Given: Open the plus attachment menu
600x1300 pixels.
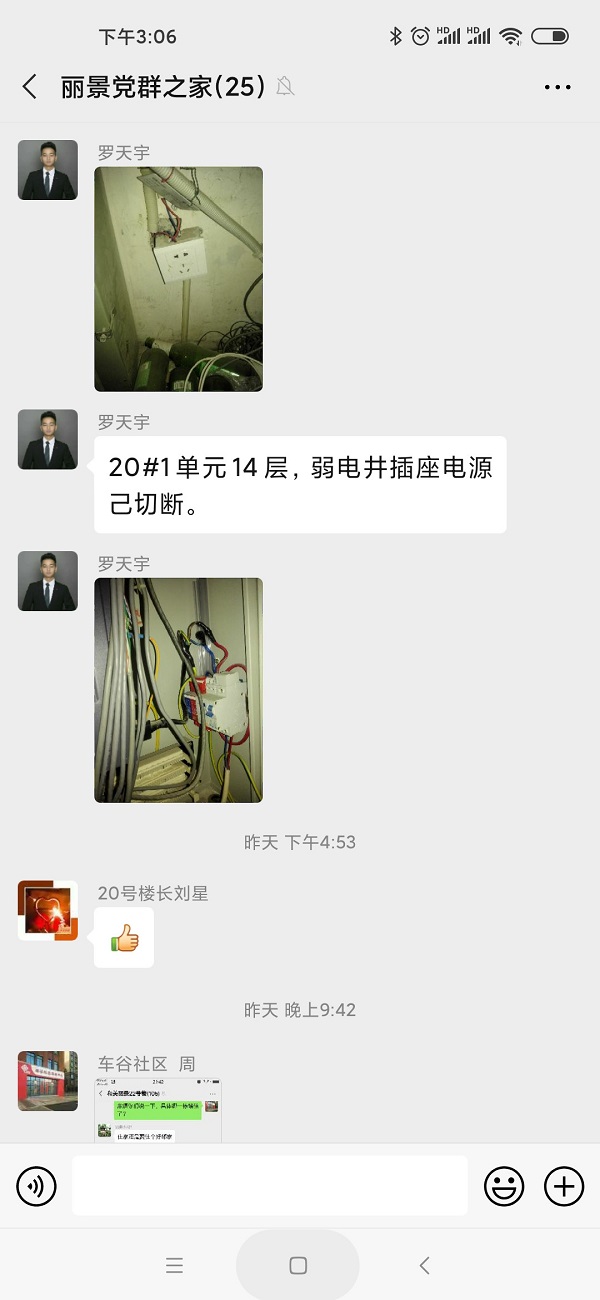Looking at the screenshot, I should 564,1187.
